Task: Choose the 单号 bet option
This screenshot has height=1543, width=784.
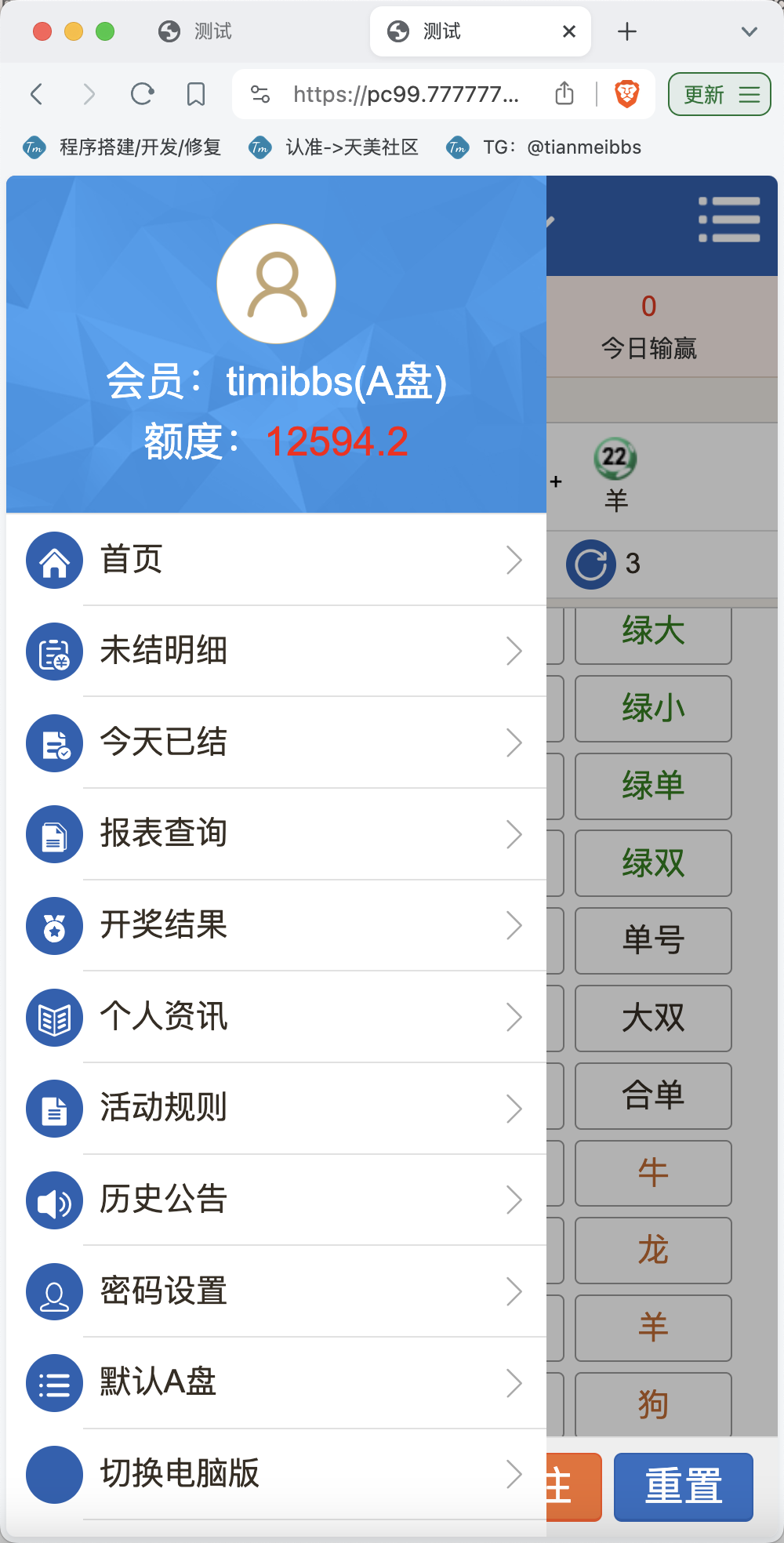Action: tap(653, 940)
